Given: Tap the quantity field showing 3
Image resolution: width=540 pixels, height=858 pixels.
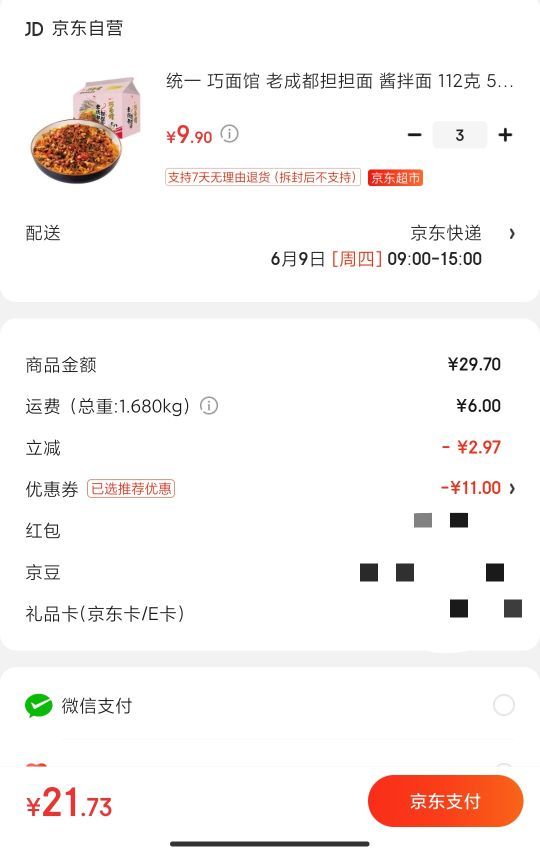Looking at the screenshot, I should [x=460, y=135].
